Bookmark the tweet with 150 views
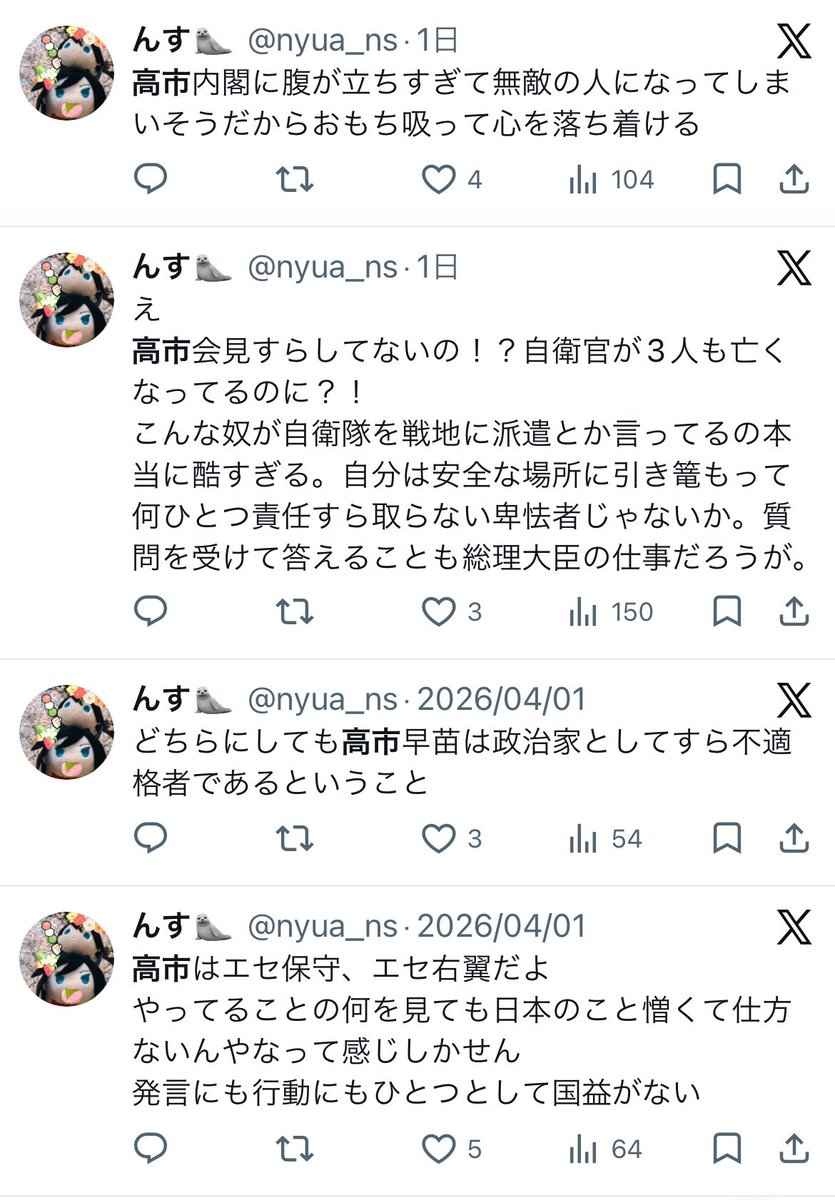 [x=727, y=612]
